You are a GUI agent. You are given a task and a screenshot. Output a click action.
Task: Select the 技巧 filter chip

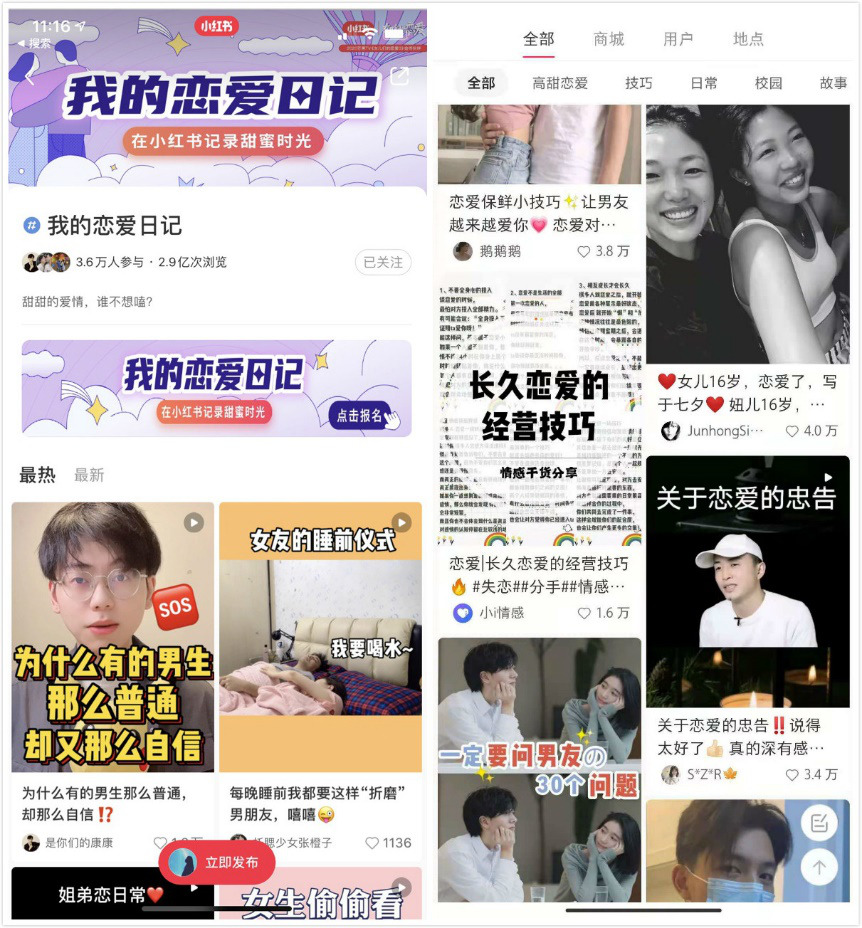tap(638, 83)
